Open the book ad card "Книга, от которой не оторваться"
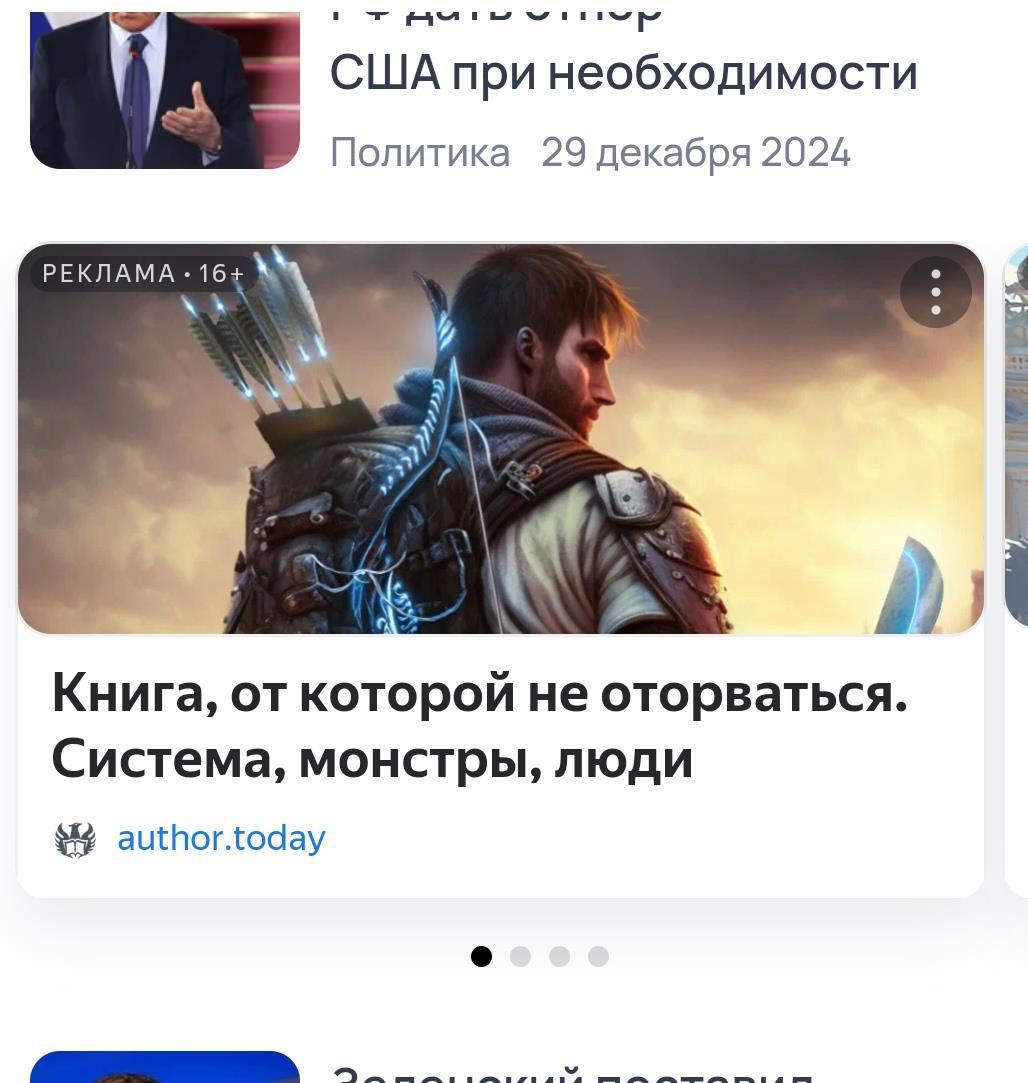The height and width of the screenshot is (1083, 1028). [x=480, y=726]
